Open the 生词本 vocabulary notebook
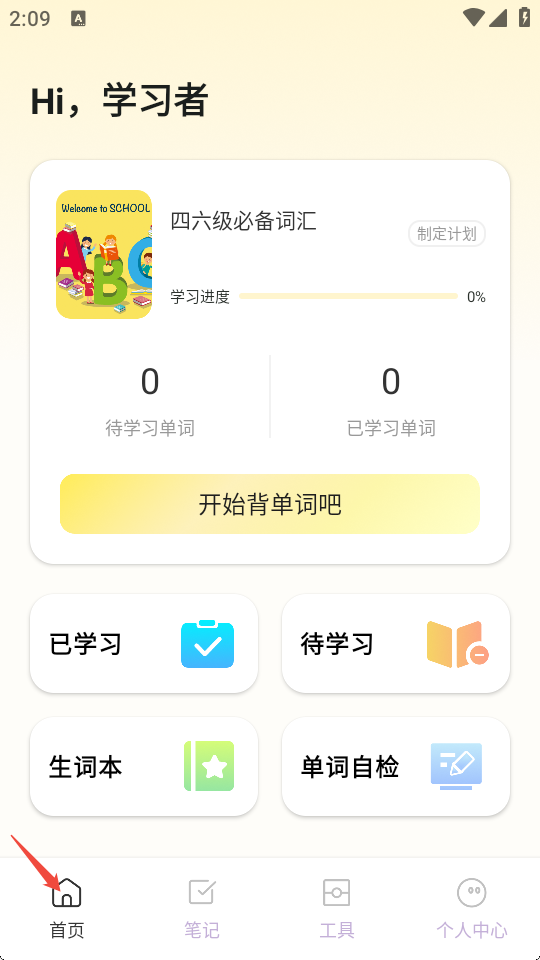Viewport: 540px width, 960px height. 144,767
